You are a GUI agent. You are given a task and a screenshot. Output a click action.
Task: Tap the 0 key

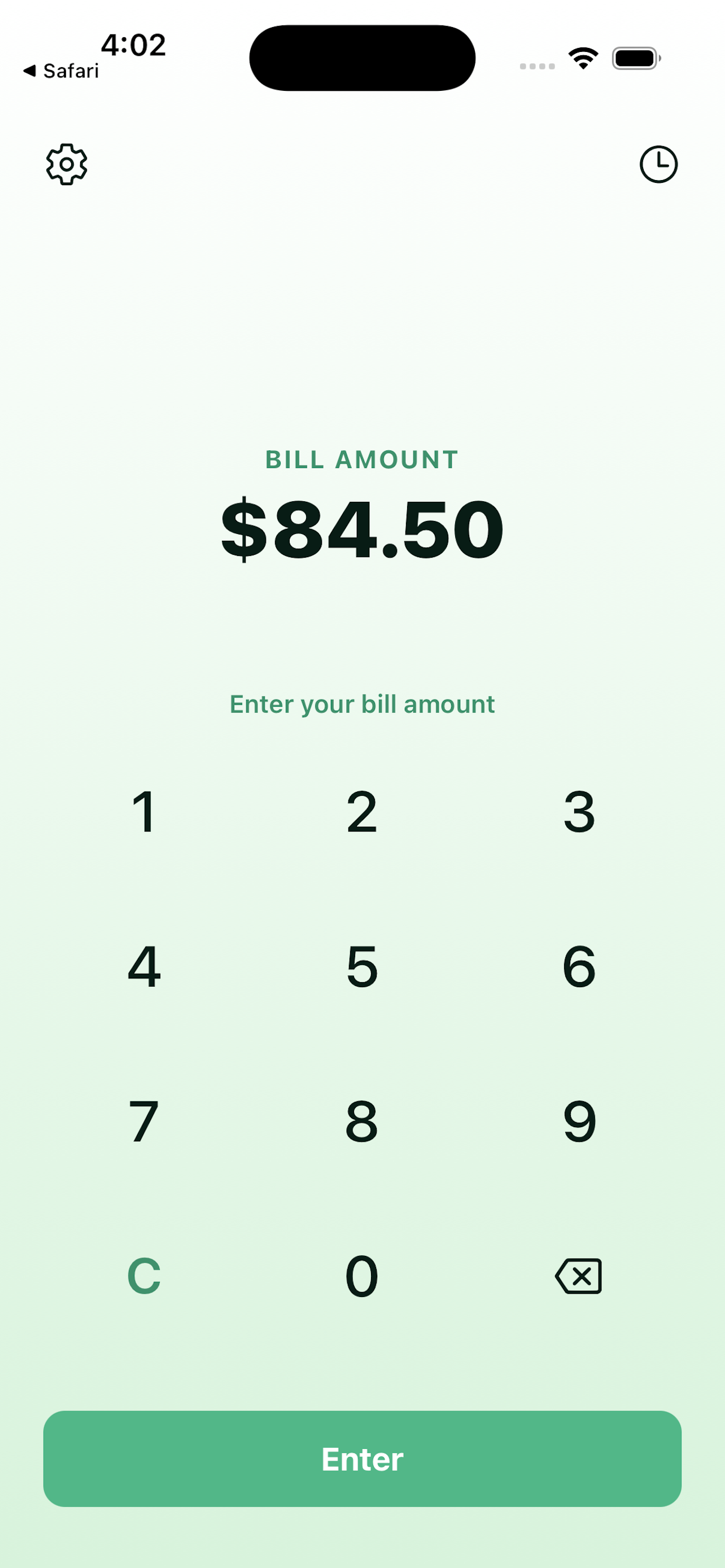pos(362,1276)
